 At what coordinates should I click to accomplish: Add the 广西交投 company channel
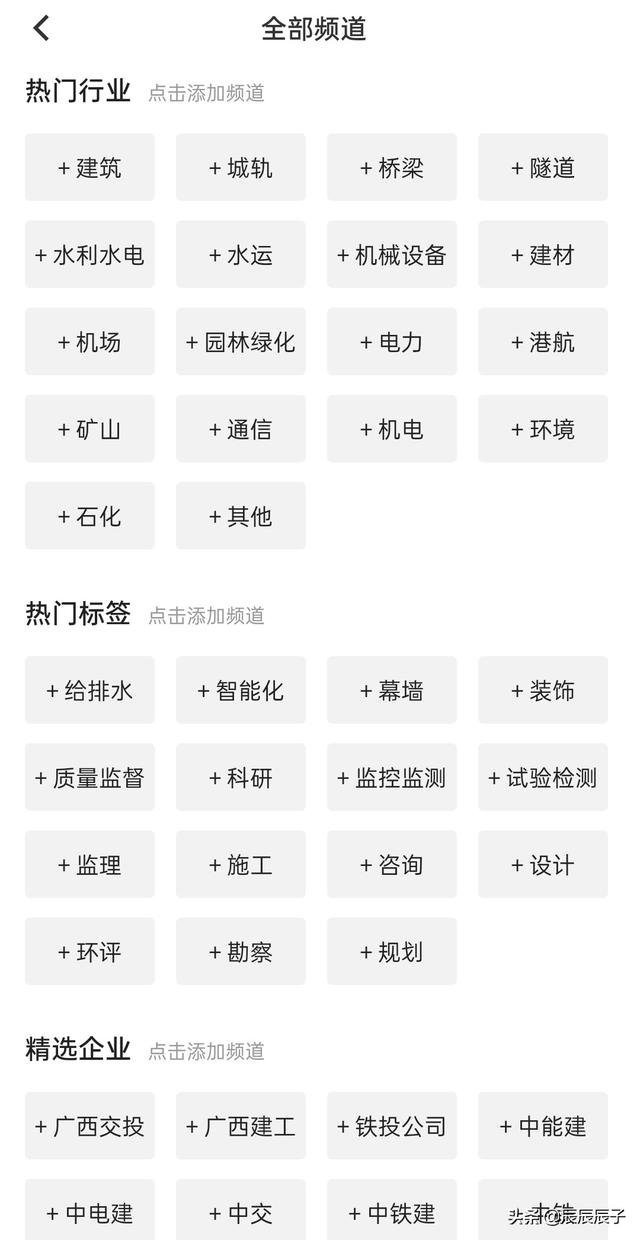(90, 1126)
